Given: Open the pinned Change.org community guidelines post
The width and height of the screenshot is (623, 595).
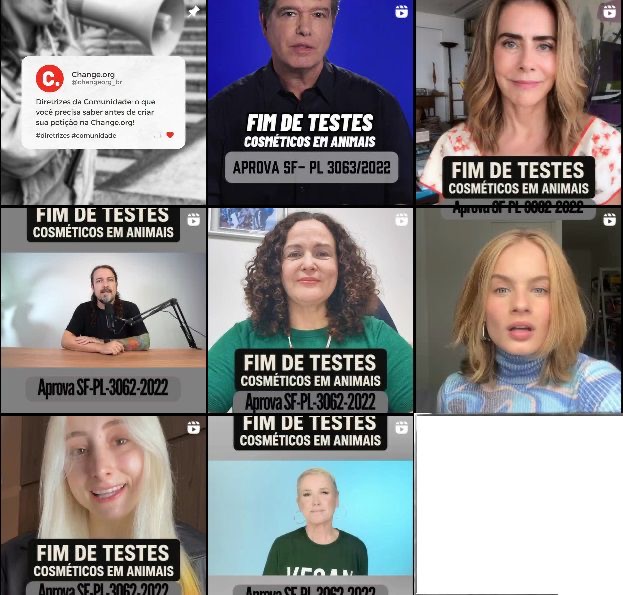Looking at the screenshot, I should pos(103,102).
